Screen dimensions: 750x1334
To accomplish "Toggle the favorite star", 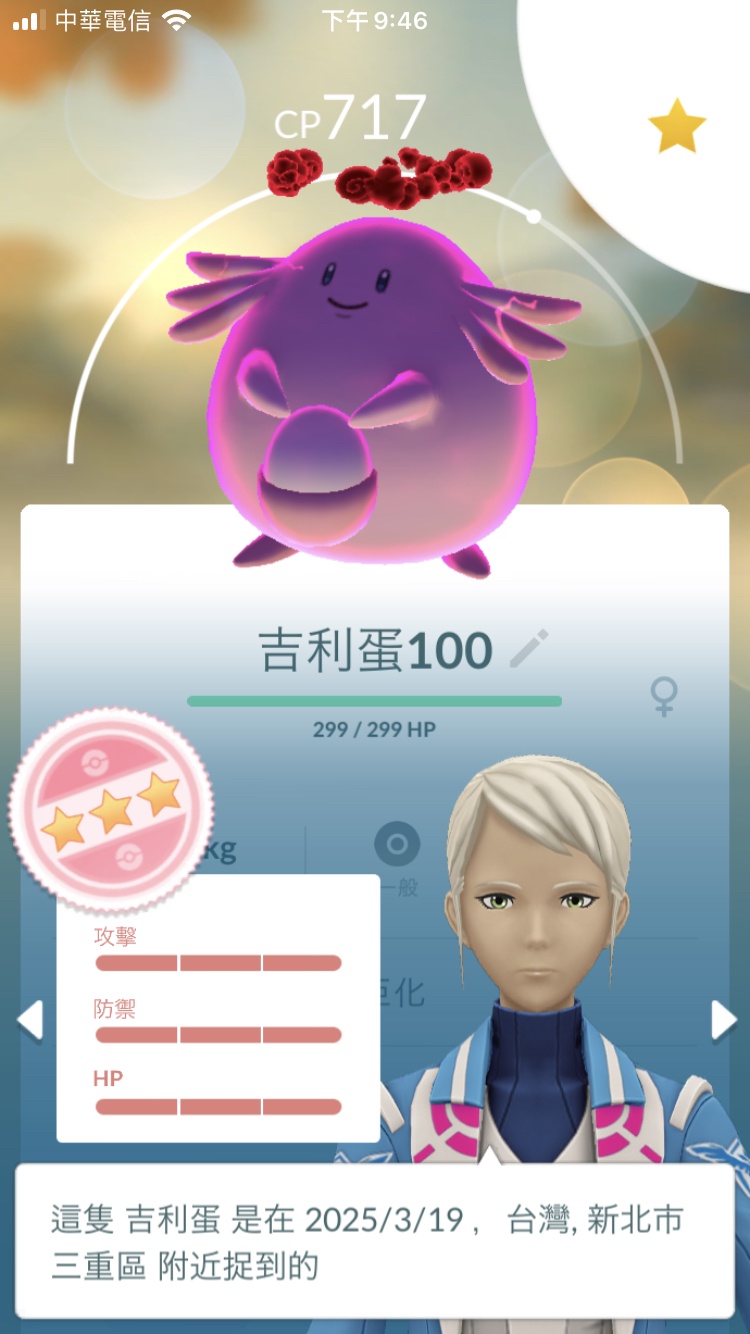I will 677,126.
